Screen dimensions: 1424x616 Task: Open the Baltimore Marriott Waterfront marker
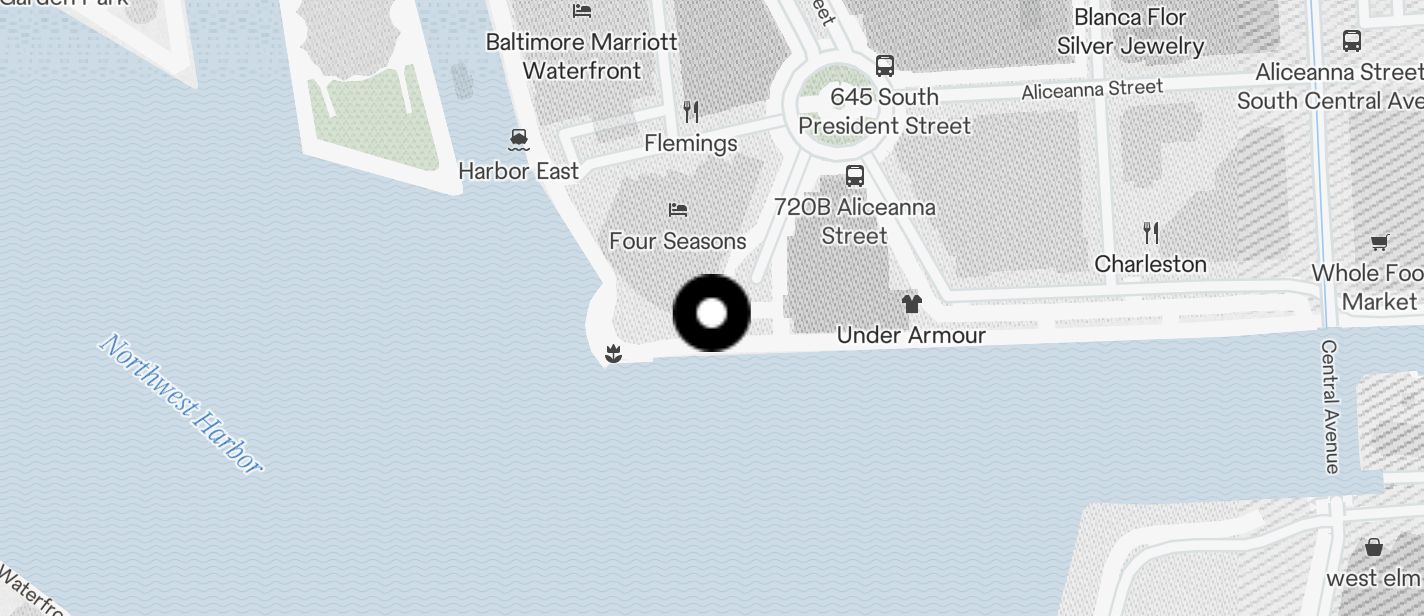[582, 11]
